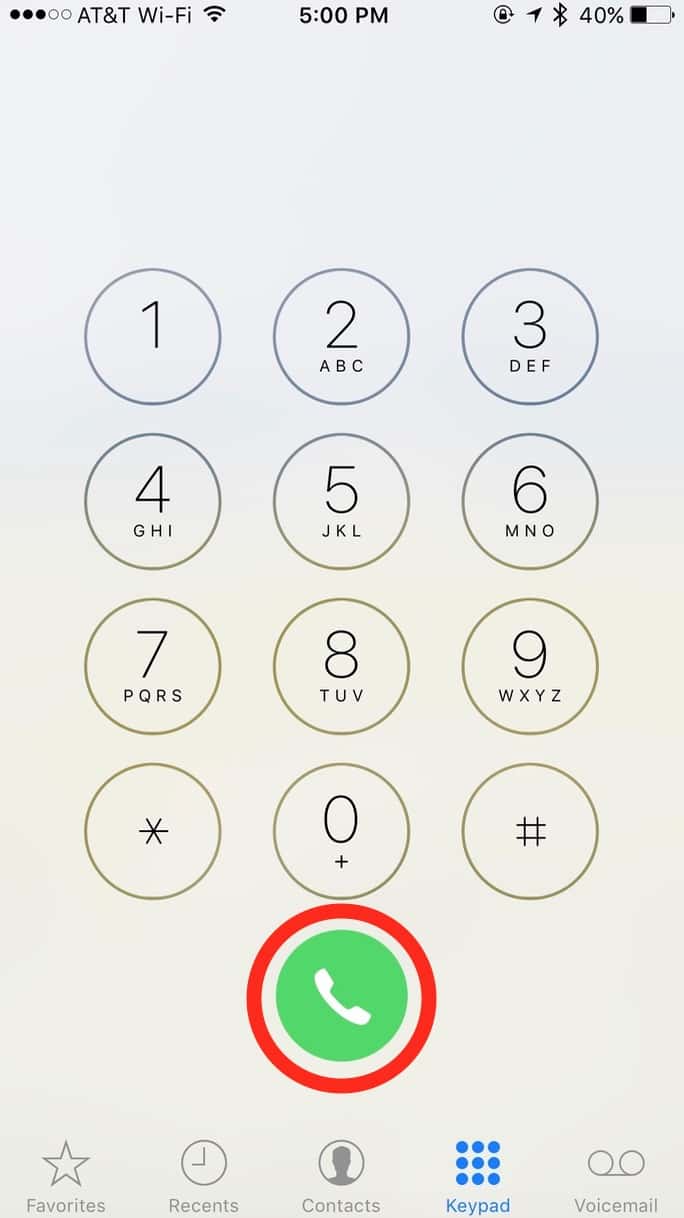Dial the 9 WXYZ key

click(530, 666)
